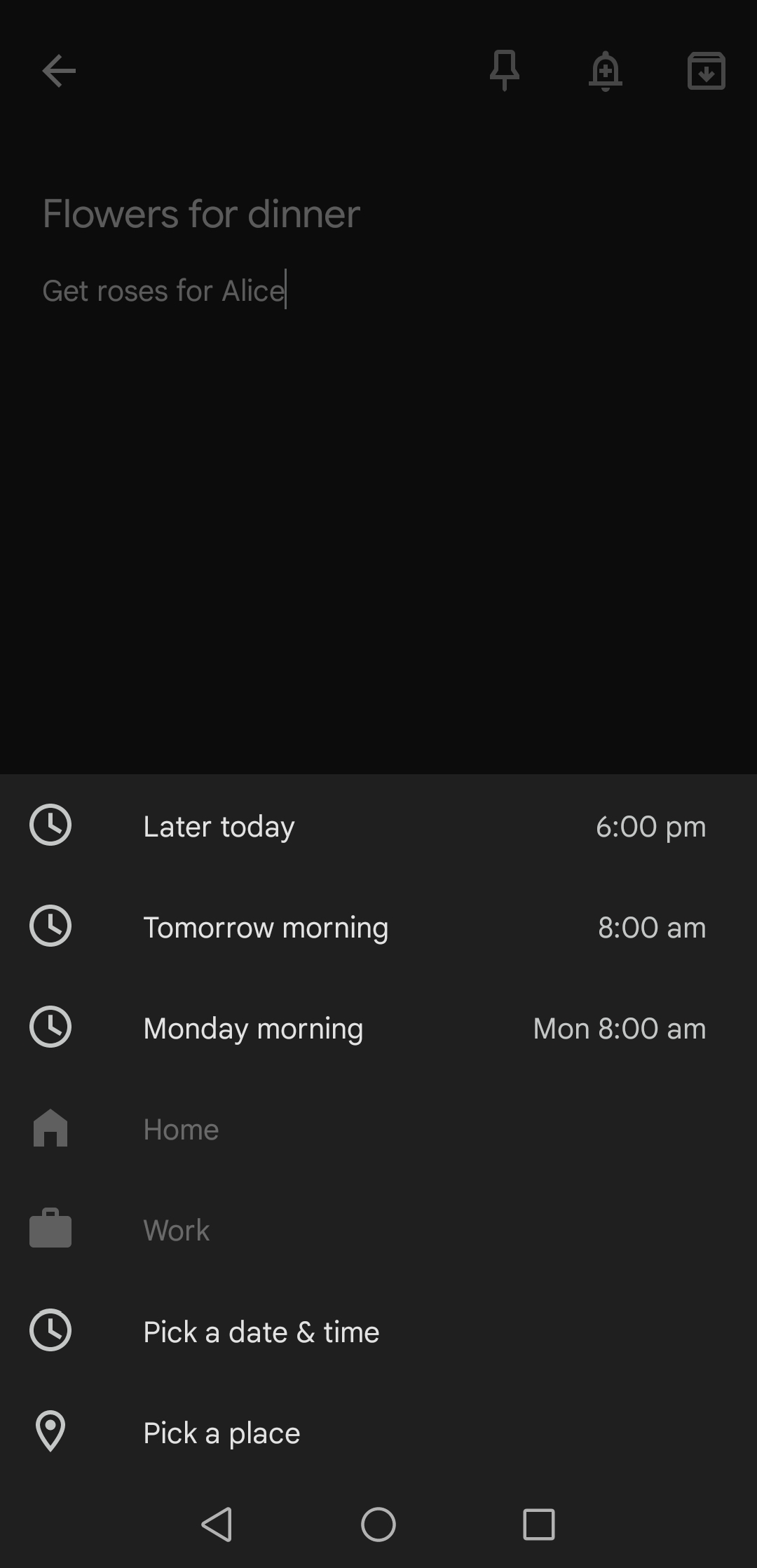Choose the Later today 6:00 pm reminder

coord(378,826)
